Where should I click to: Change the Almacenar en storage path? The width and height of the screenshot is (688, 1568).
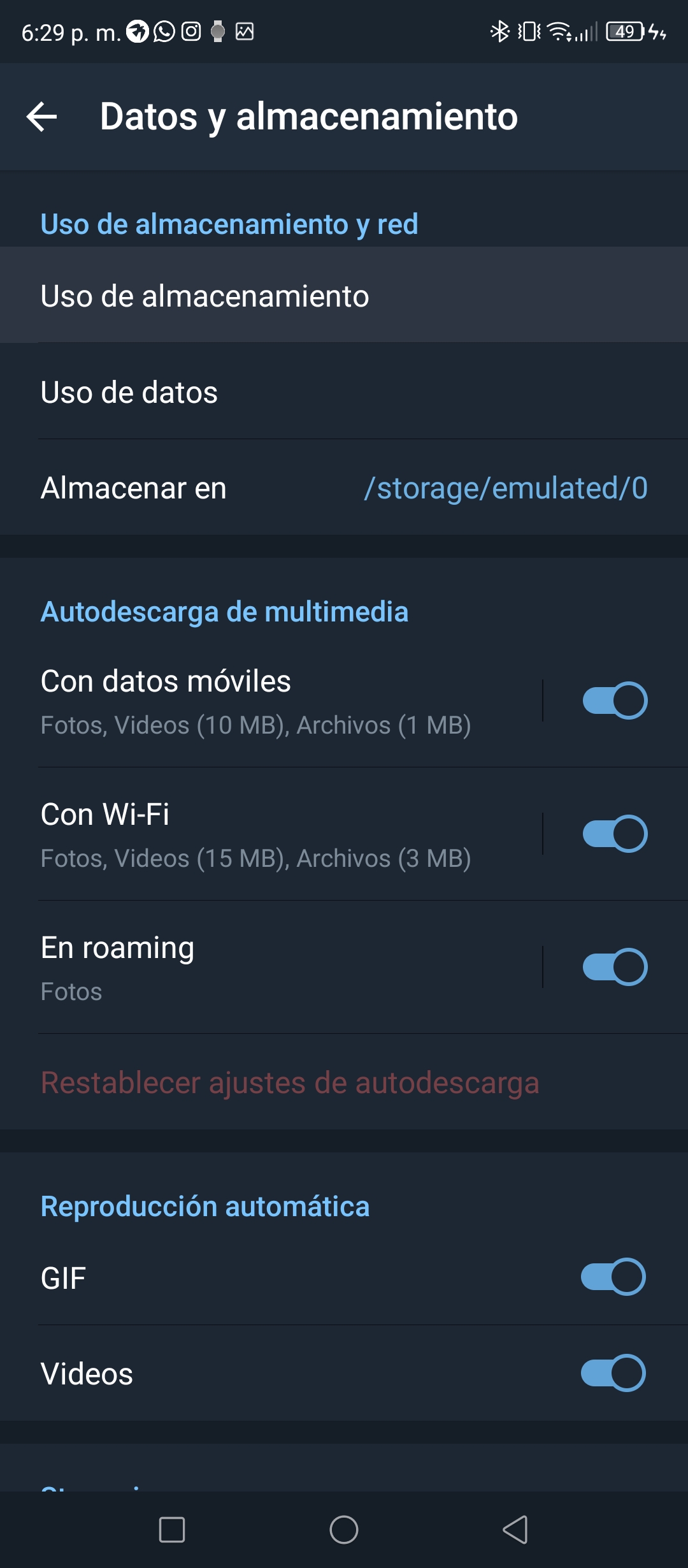pyautogui.click(x=344, y=488)
